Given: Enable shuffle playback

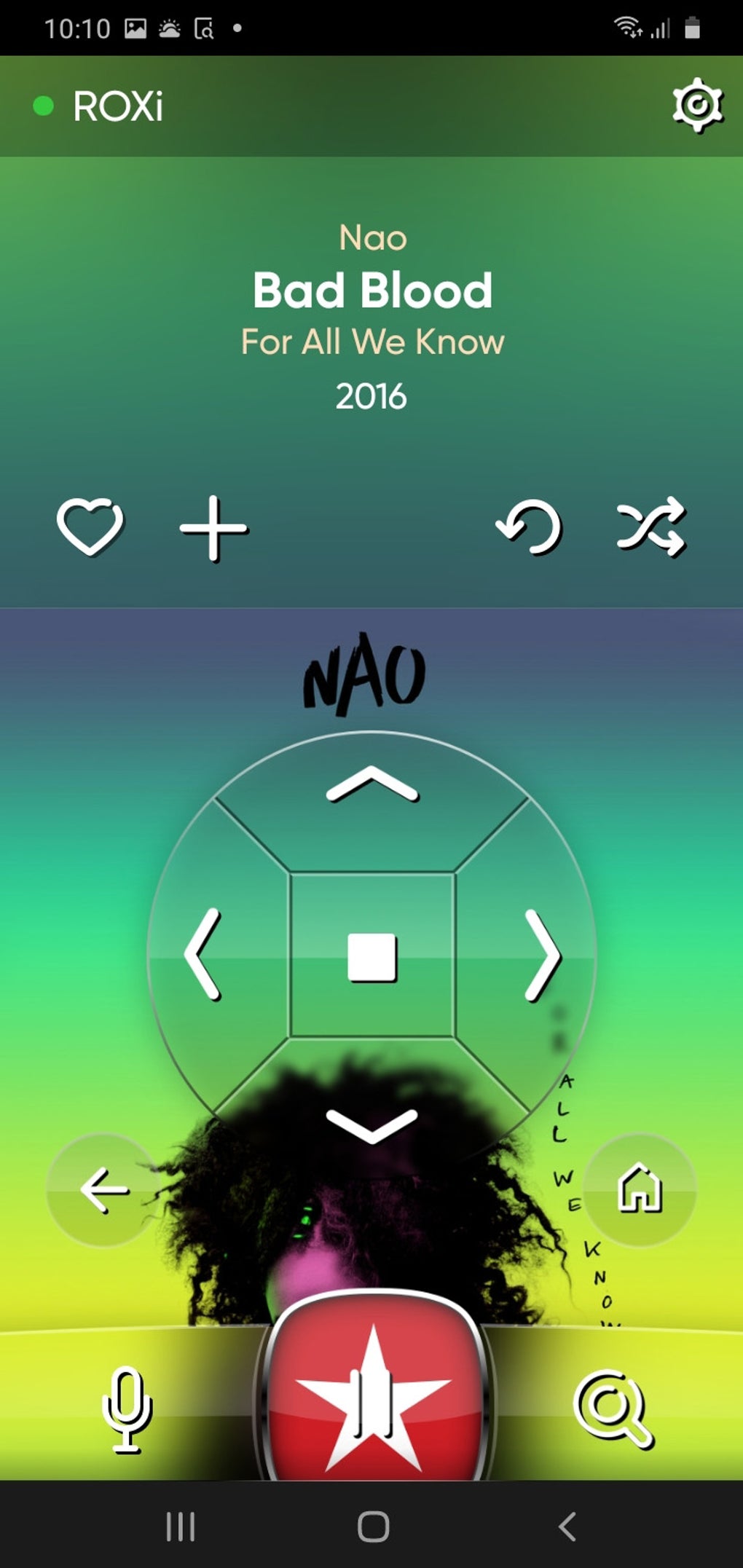Looking at the screenshot, I should click(653, 529).
